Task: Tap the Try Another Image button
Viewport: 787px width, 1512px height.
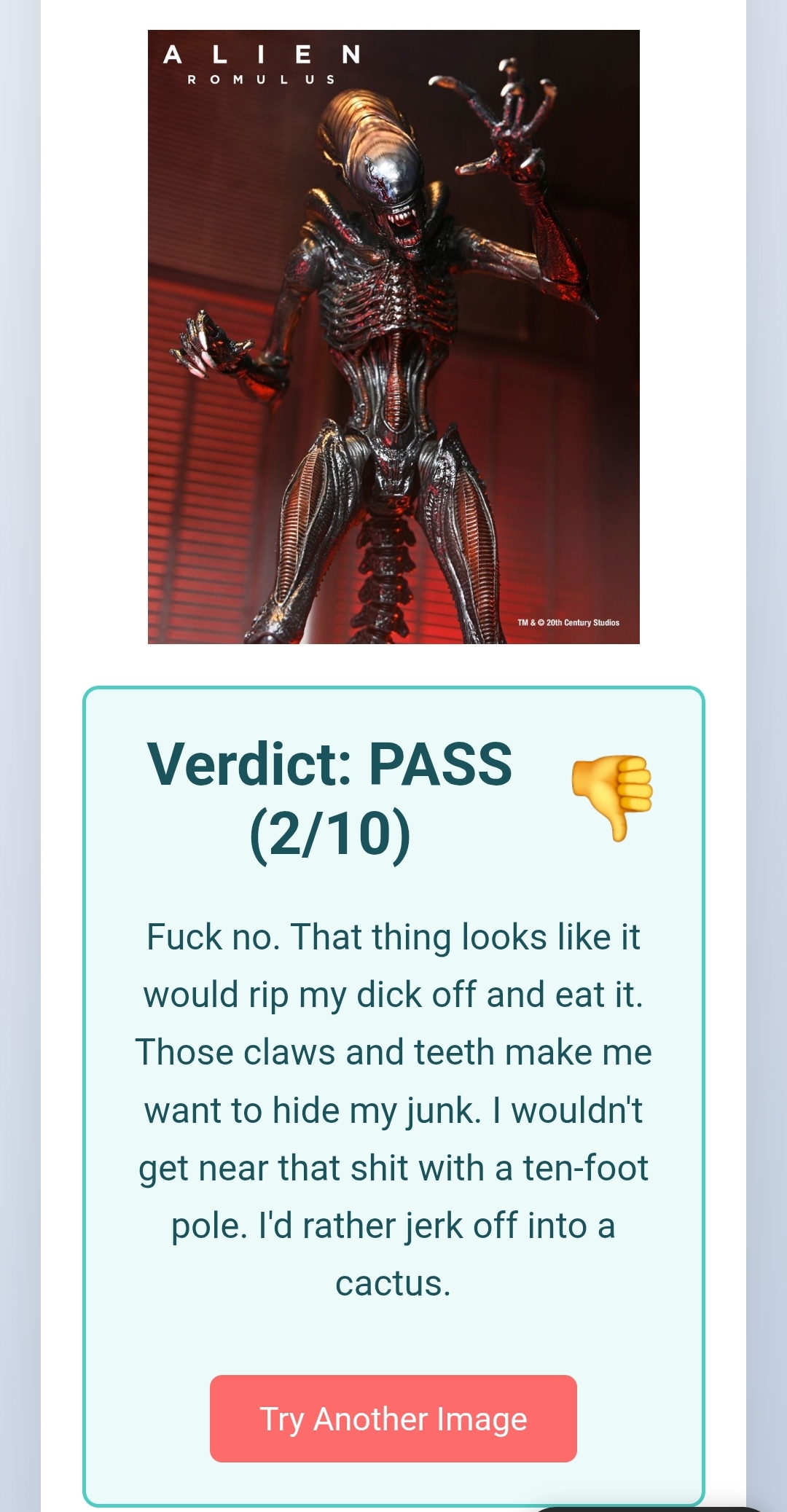Action: [x=393, y=1419]
